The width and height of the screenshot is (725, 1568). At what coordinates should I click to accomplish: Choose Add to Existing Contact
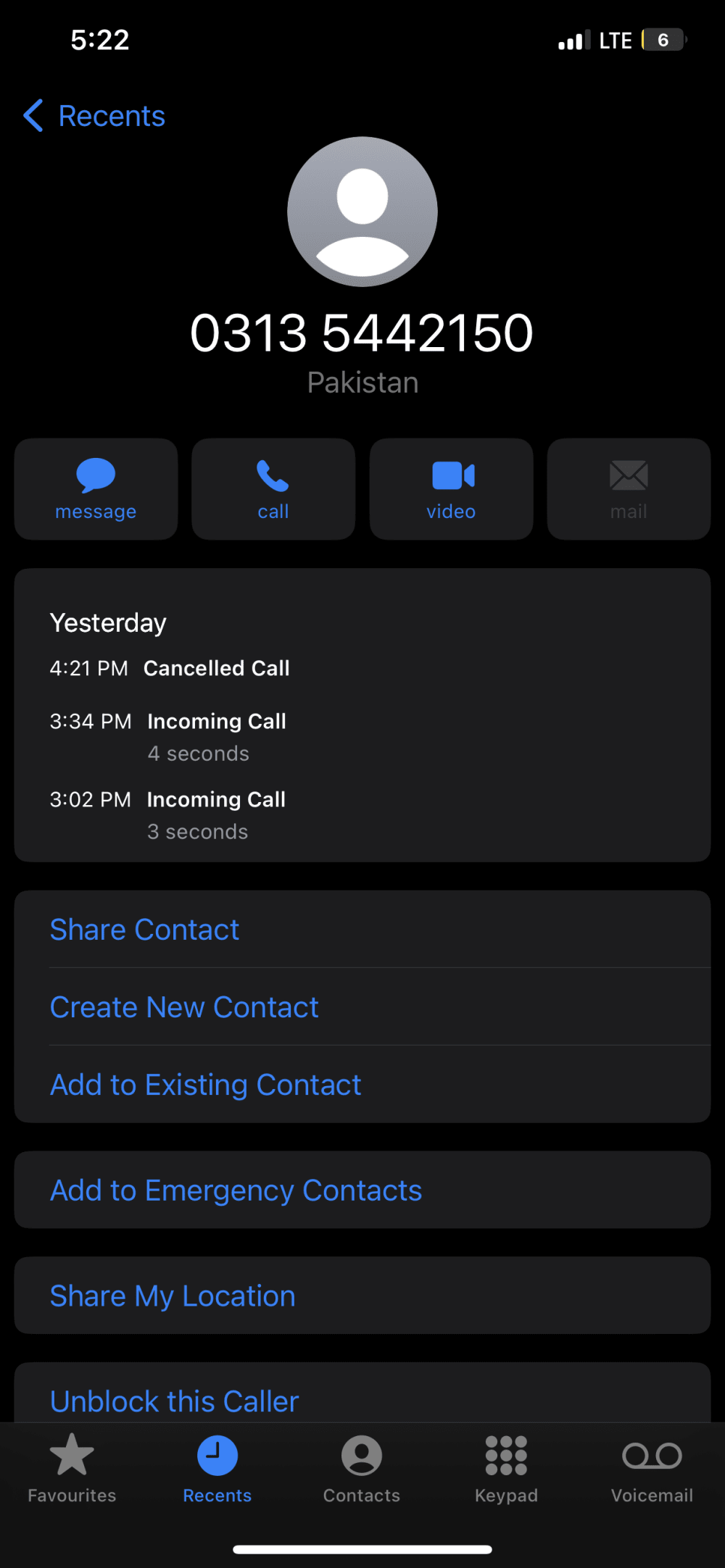205,1085
